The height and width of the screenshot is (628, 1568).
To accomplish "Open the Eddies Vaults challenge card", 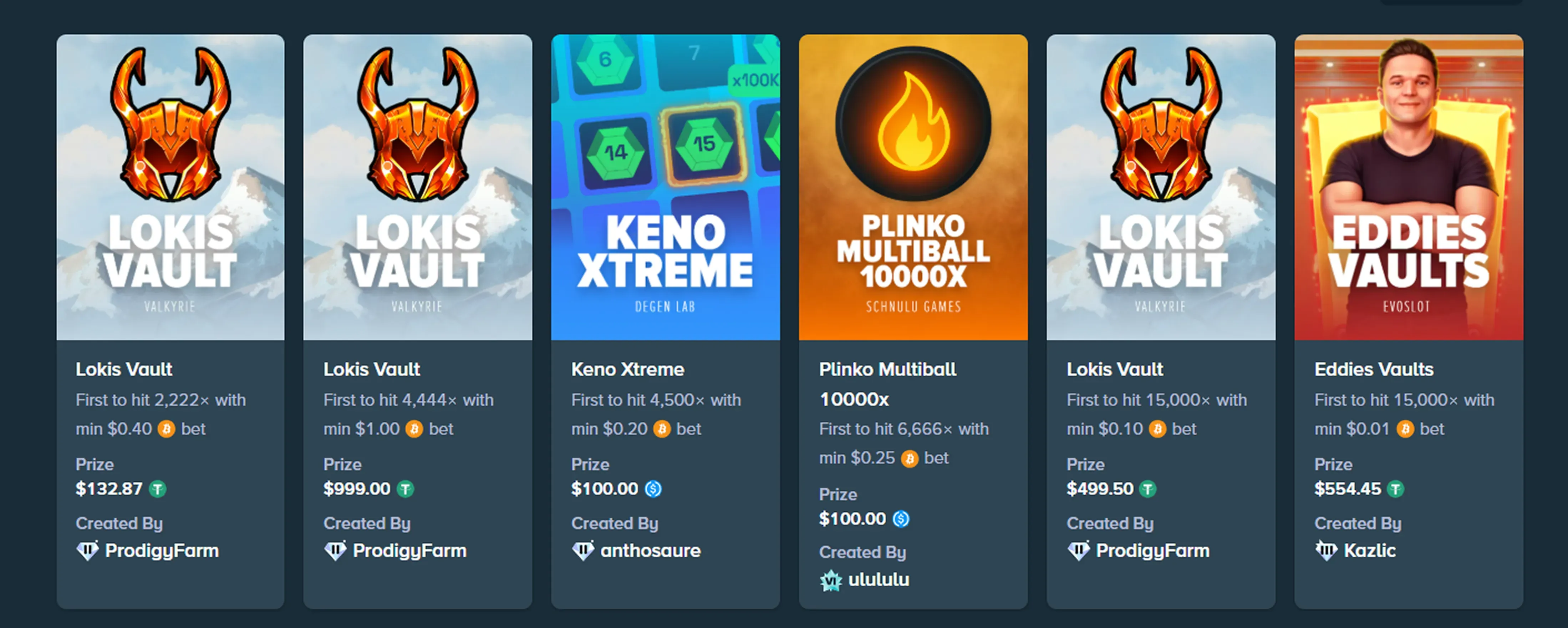I will (1409, 187).
